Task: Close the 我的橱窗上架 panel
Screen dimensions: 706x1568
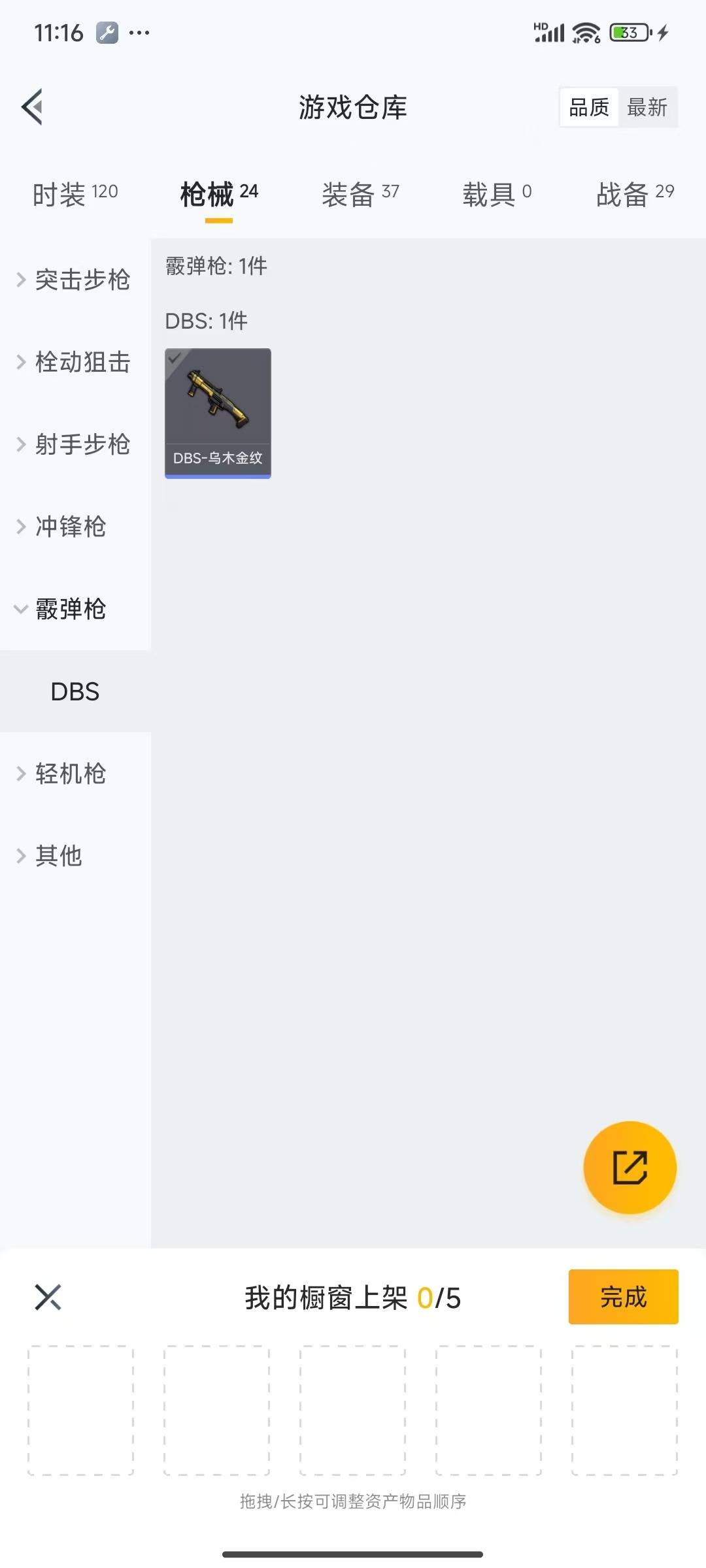Action: [48, 1298]
